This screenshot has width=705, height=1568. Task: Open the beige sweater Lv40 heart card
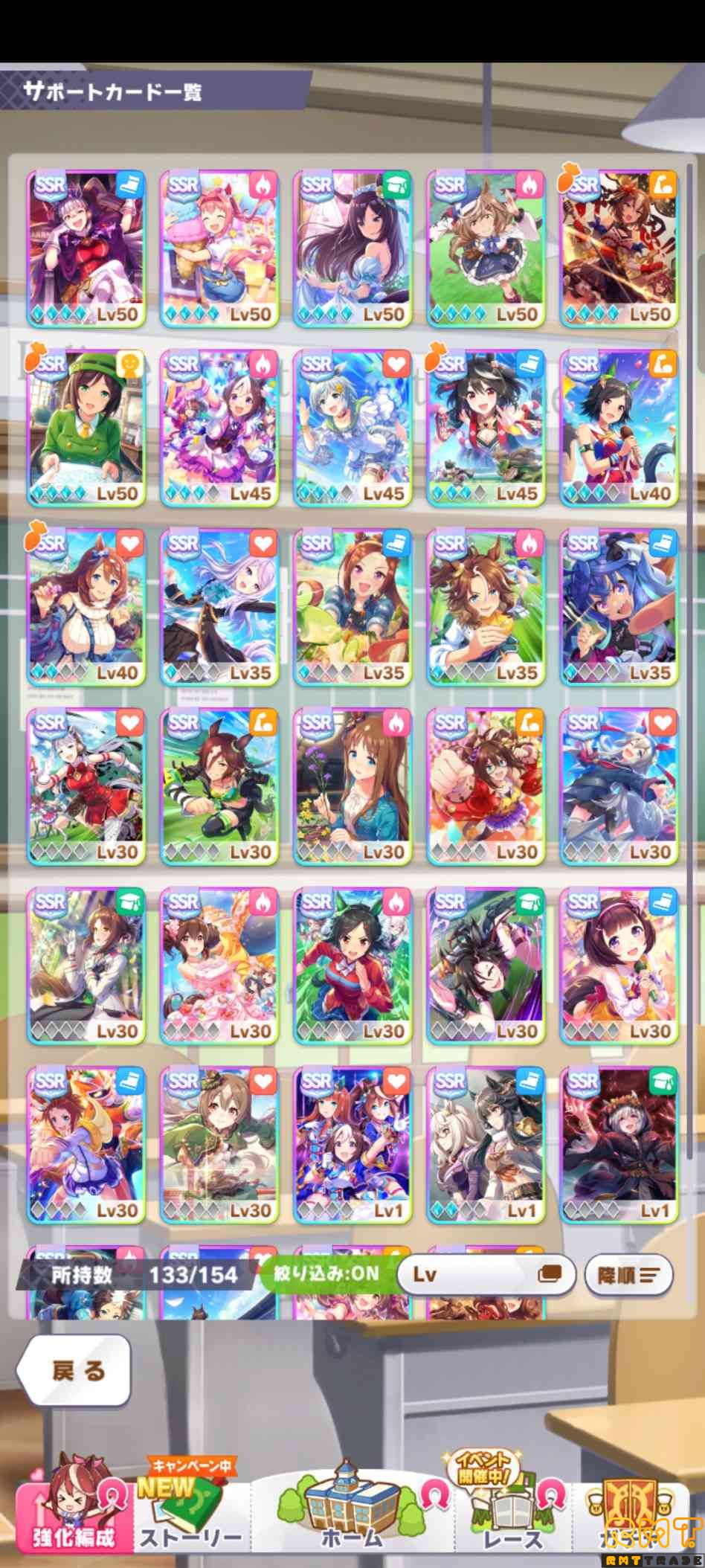pyautogui.click(x=86, y=608)
